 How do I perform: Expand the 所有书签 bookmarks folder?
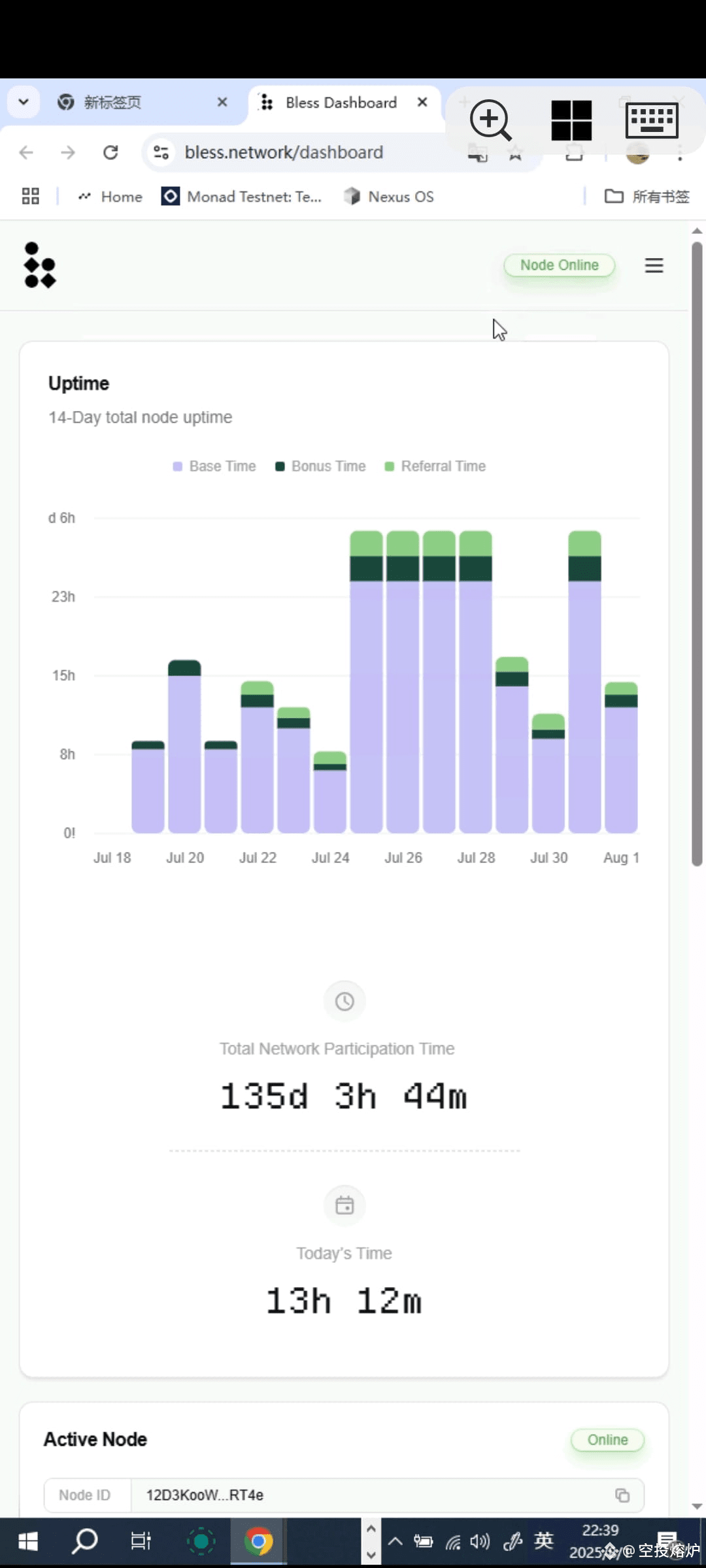(646, 196)
